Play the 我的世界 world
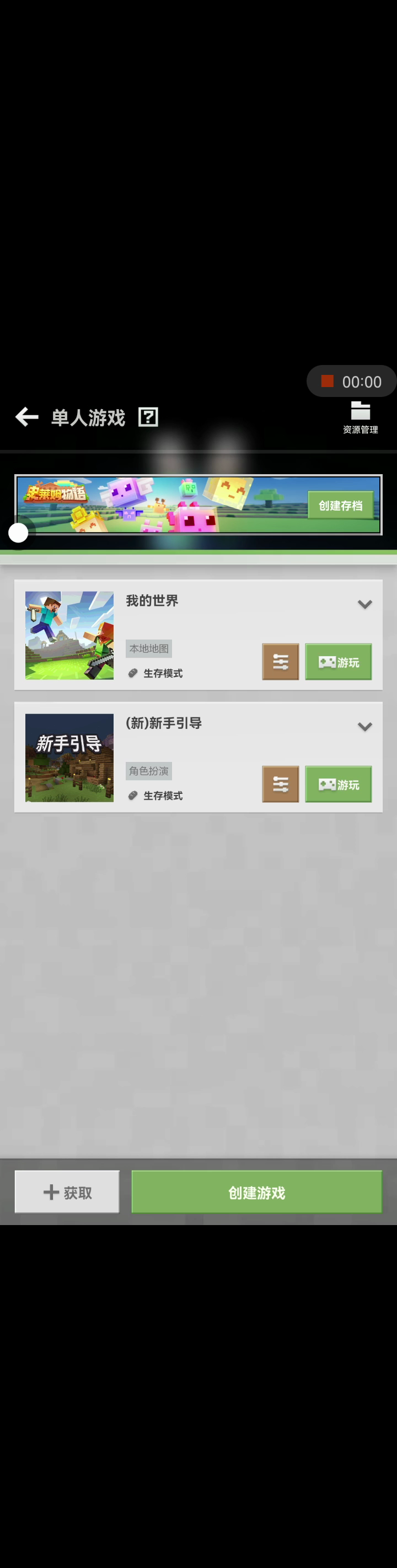Image resolution: width=397 pixels, height=1568 pixels. (338, 662)
